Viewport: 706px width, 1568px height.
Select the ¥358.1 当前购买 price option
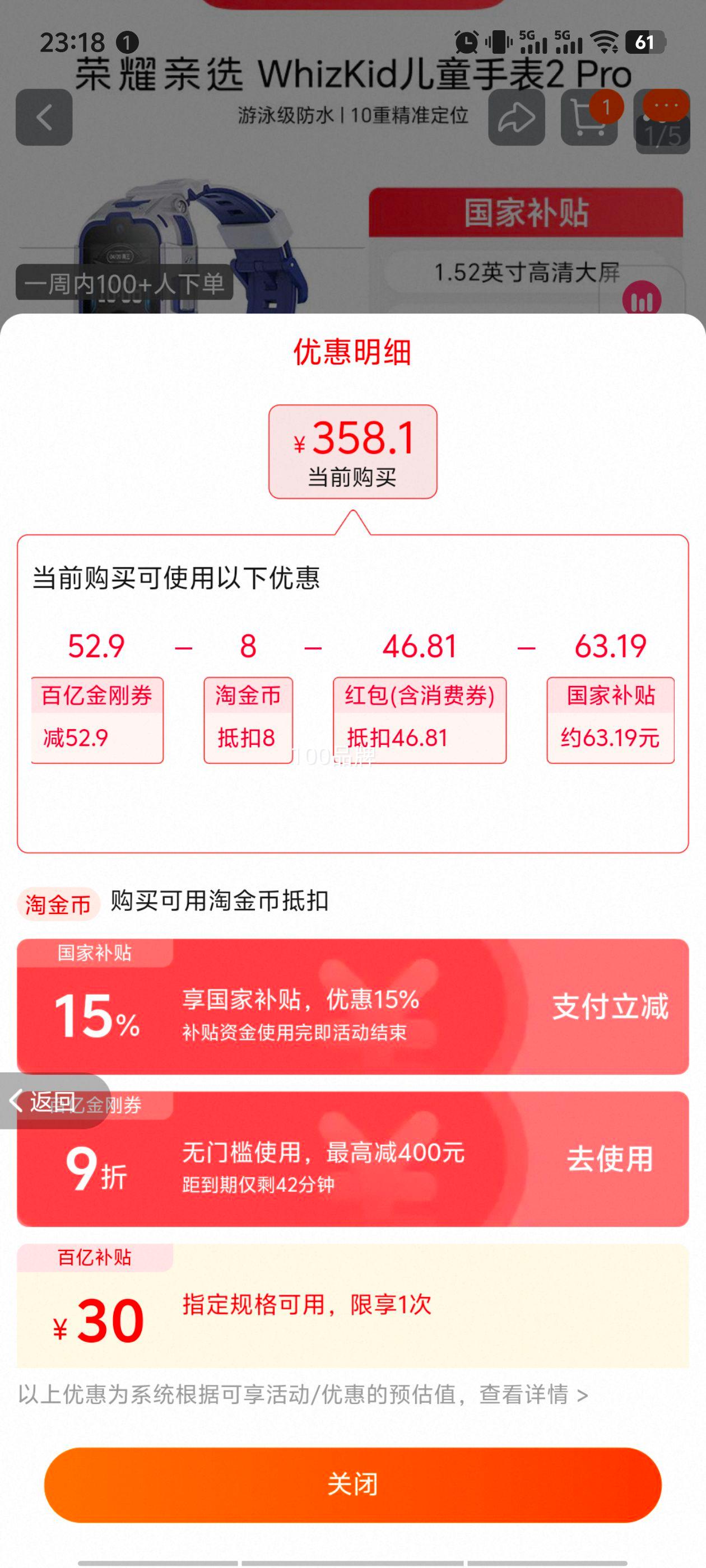[x=352, y=451]
